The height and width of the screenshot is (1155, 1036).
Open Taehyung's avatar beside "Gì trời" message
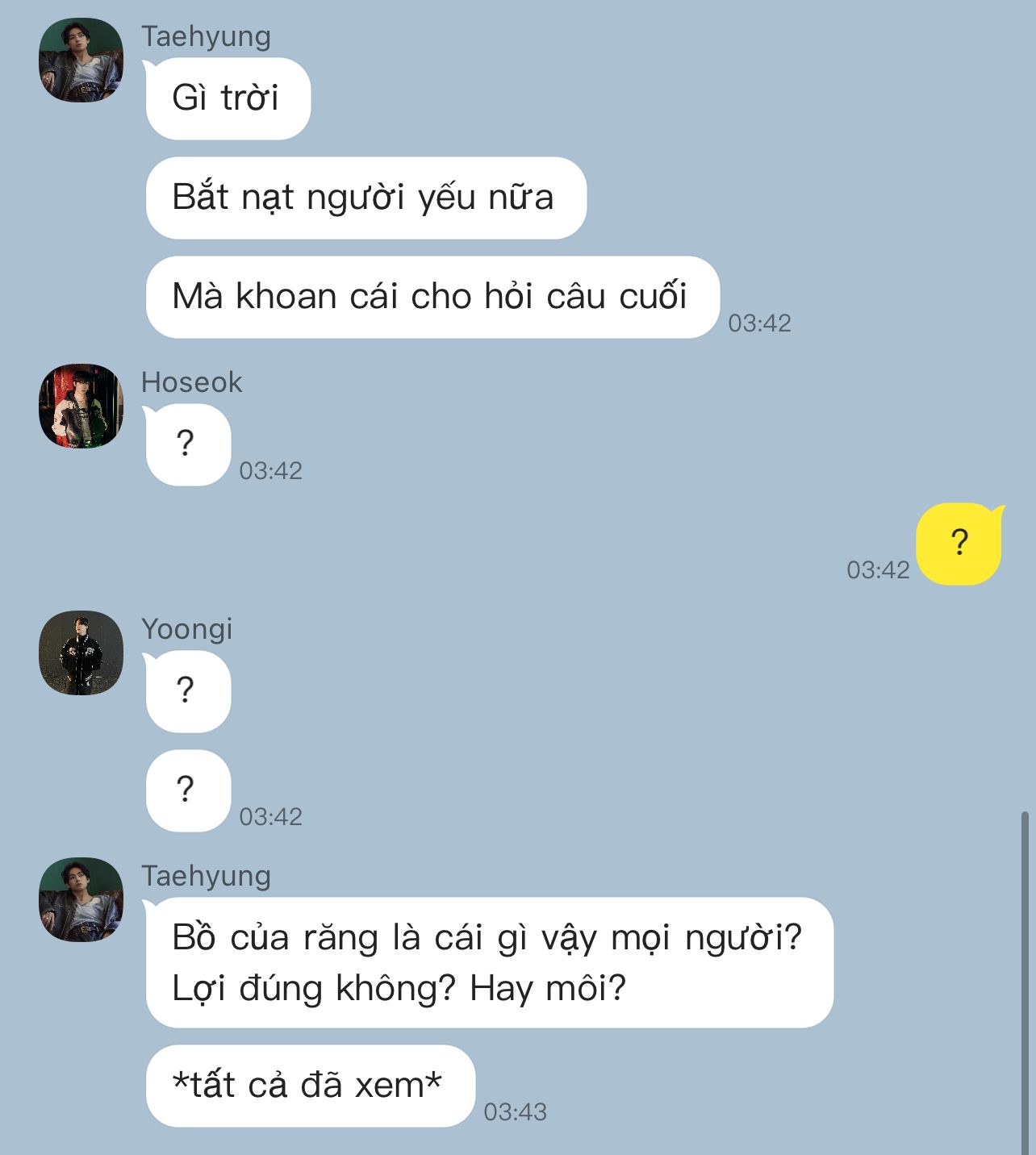click(81, 60)
